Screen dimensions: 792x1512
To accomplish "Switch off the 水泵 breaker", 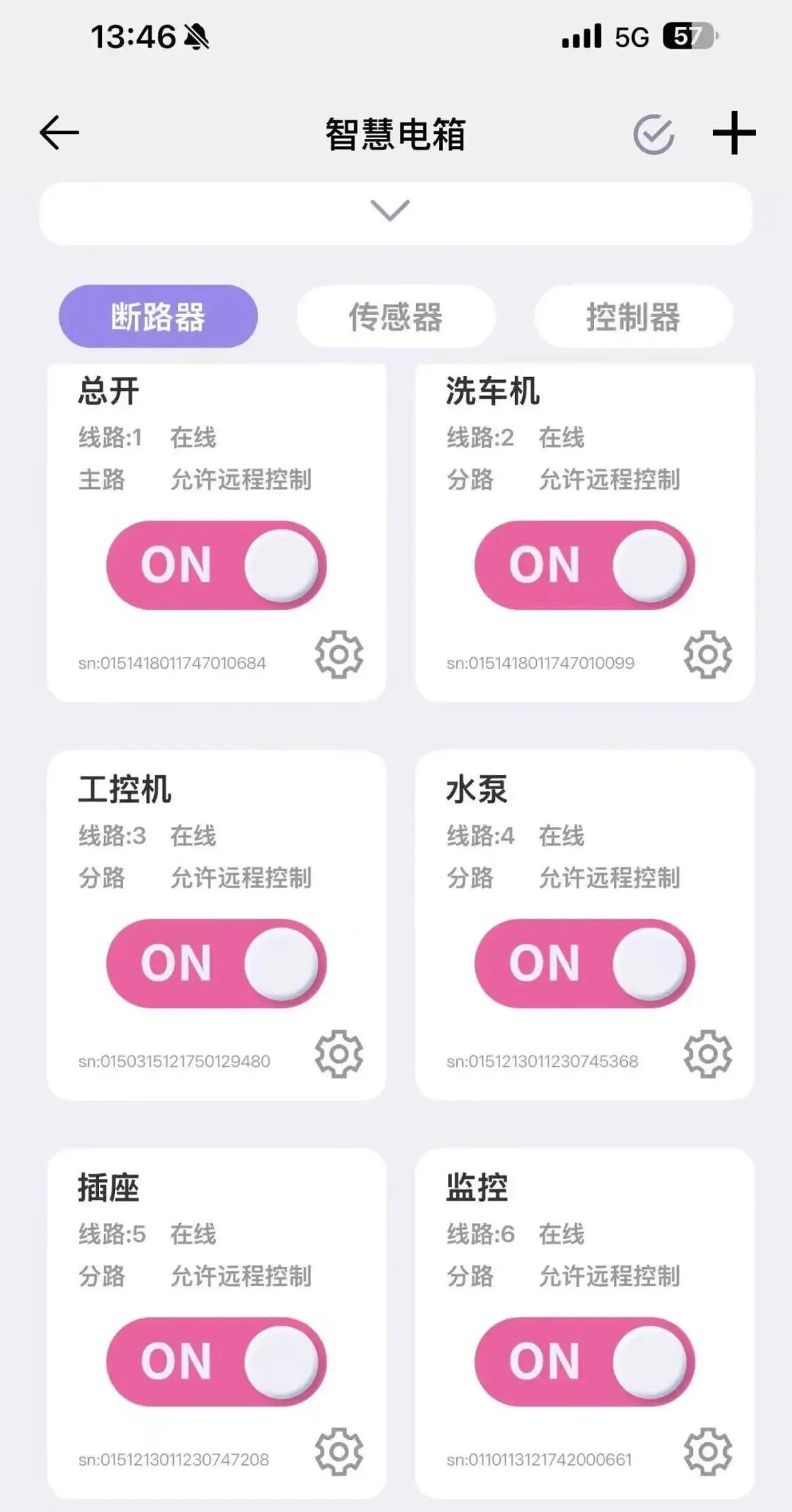I will click(x=583, y=964).
